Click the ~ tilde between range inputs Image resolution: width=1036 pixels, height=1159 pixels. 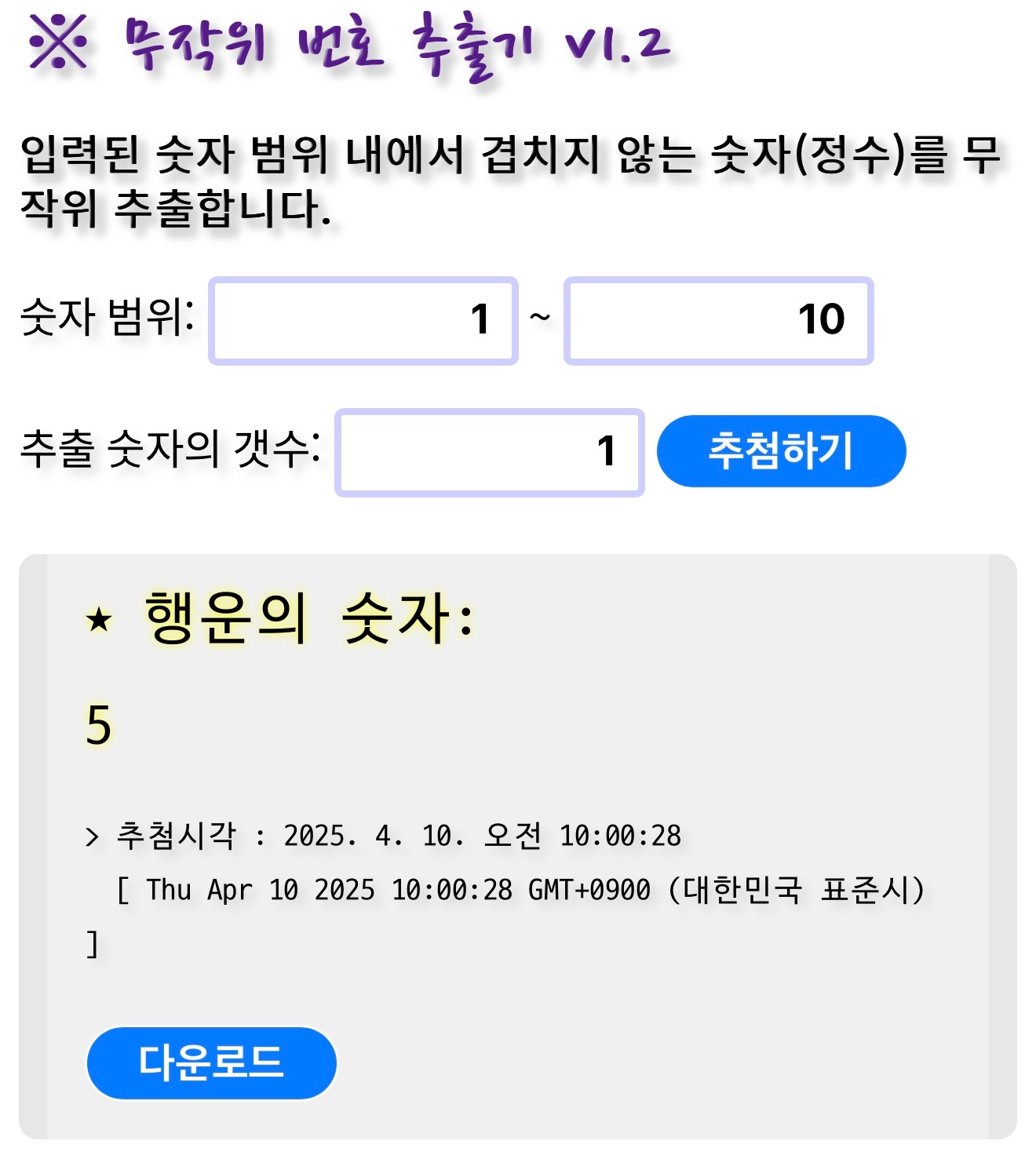click(539, 319)
